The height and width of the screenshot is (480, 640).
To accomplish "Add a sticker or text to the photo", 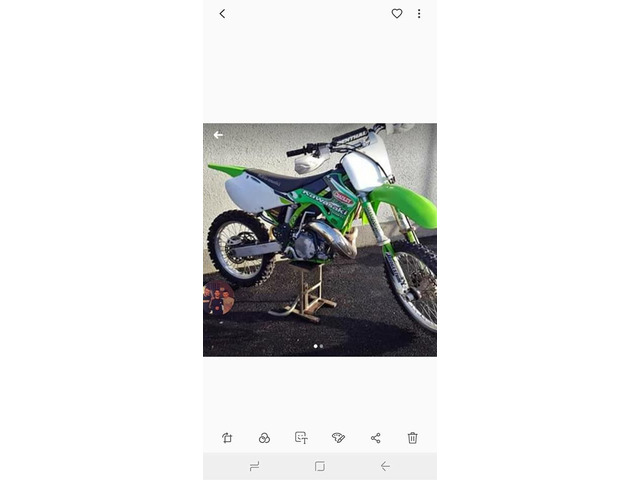I will click(301, 438).
